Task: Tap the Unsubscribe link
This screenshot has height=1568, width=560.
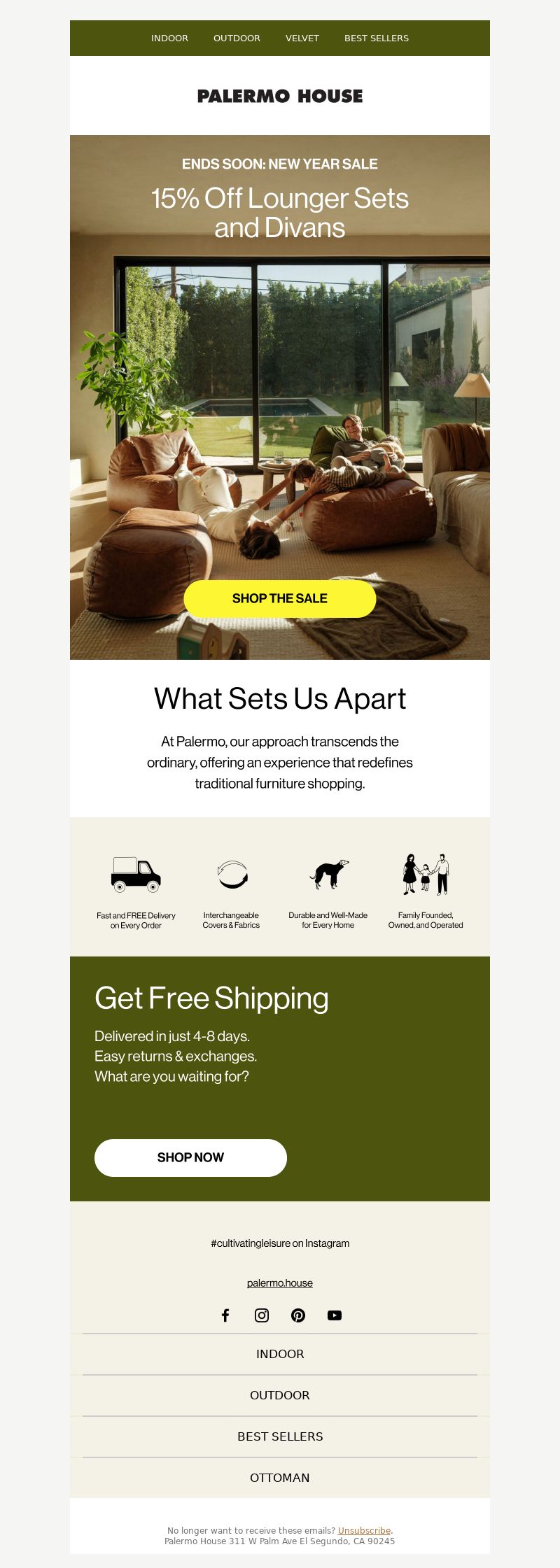Action: coord(364,1530)
